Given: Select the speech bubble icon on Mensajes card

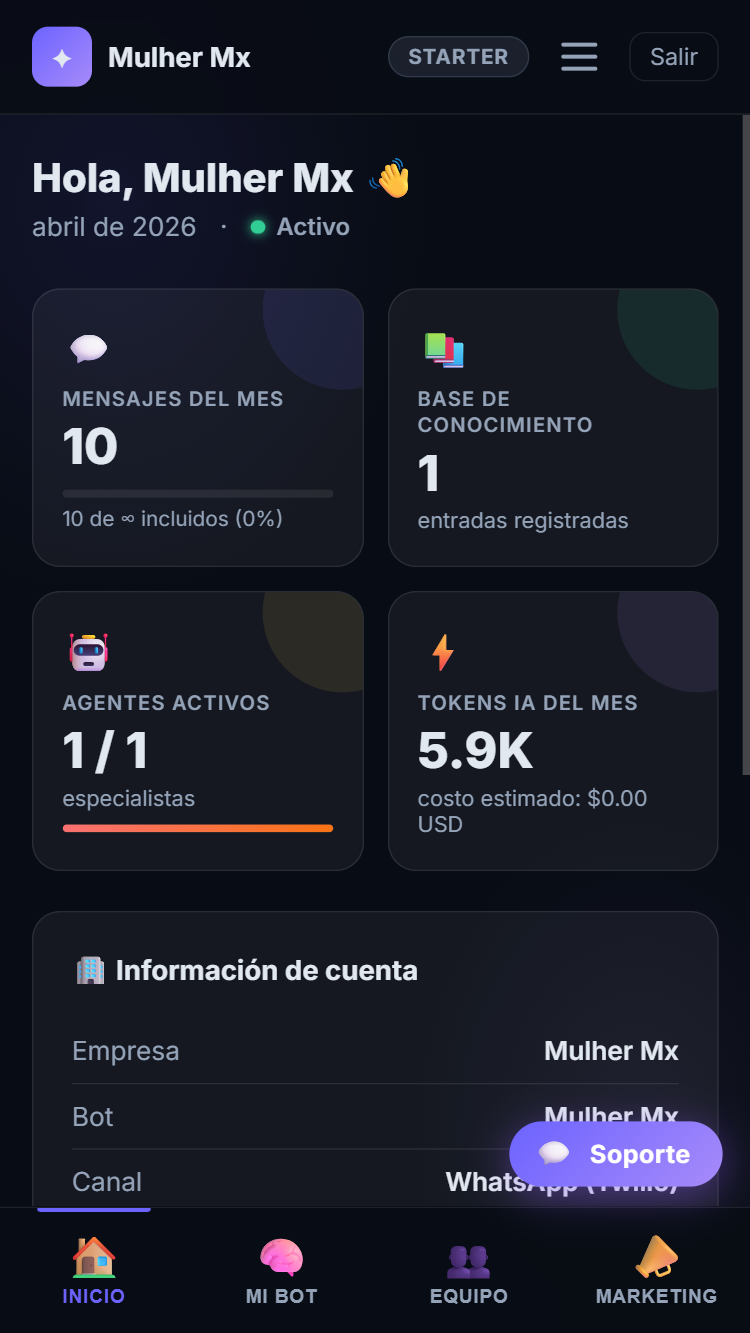Looking at the screenshot, I should 88,348.
